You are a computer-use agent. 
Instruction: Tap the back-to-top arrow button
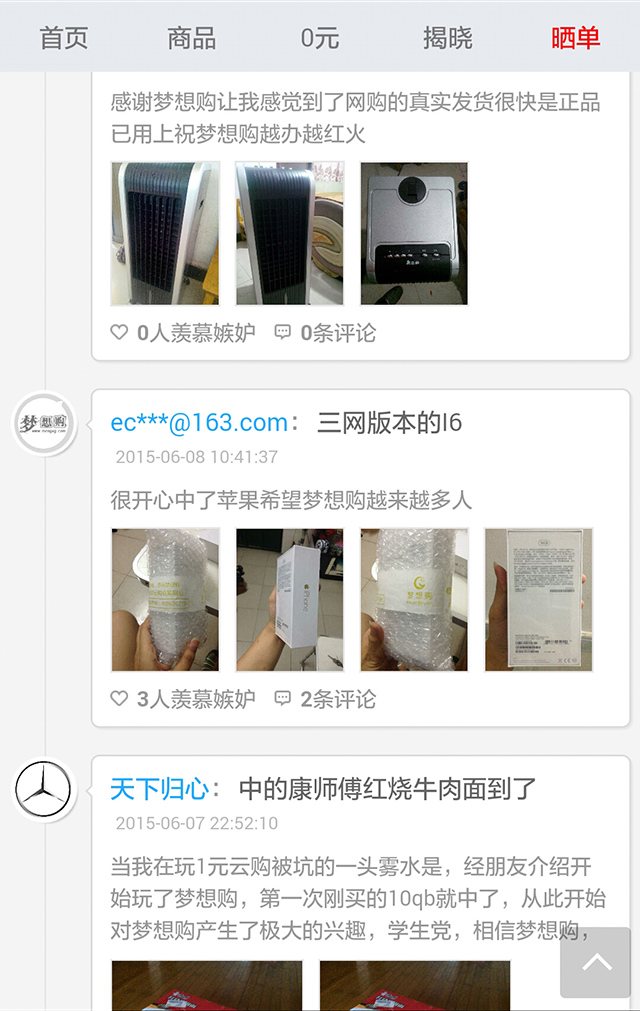(595, 962)
